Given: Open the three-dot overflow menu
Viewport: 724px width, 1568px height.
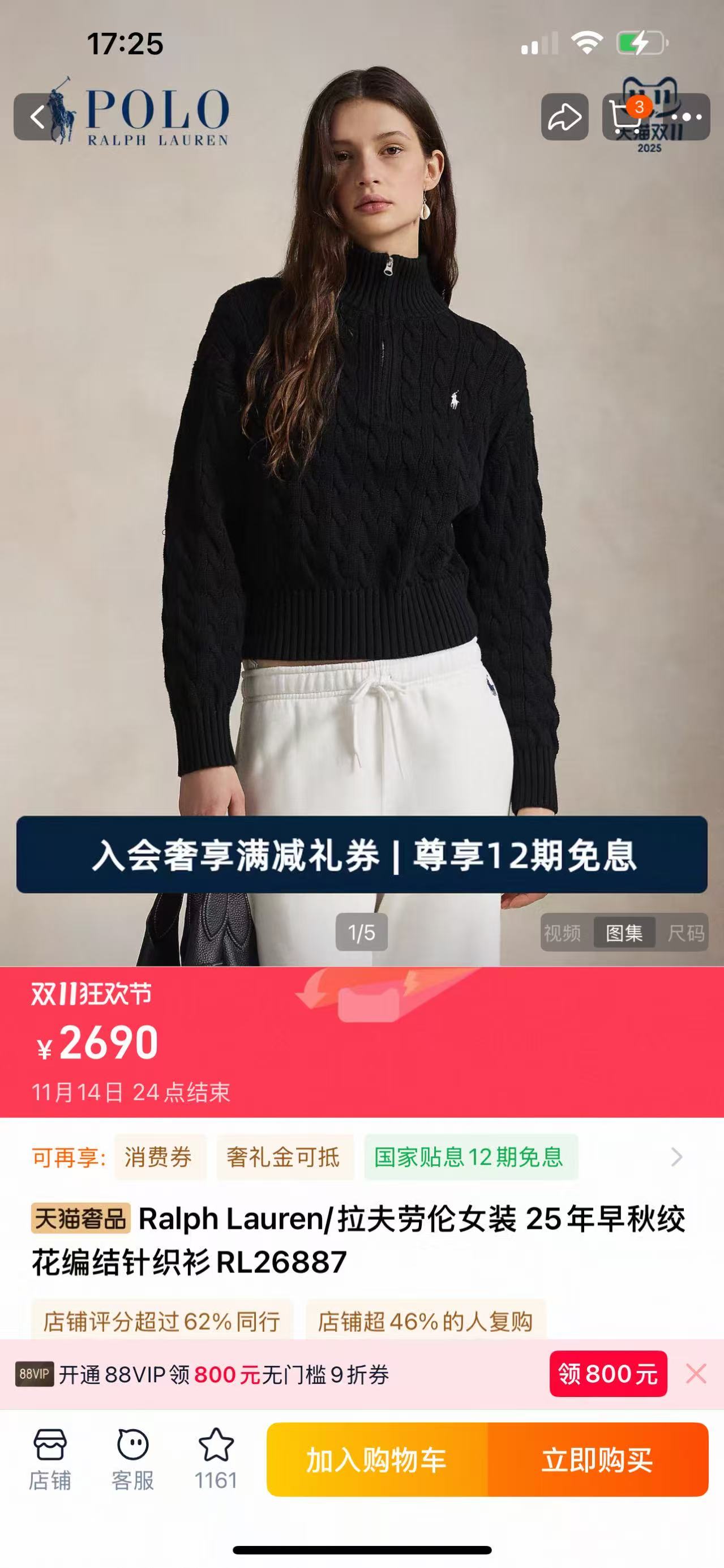Looking at the screenshot, I should pos(686,117).
